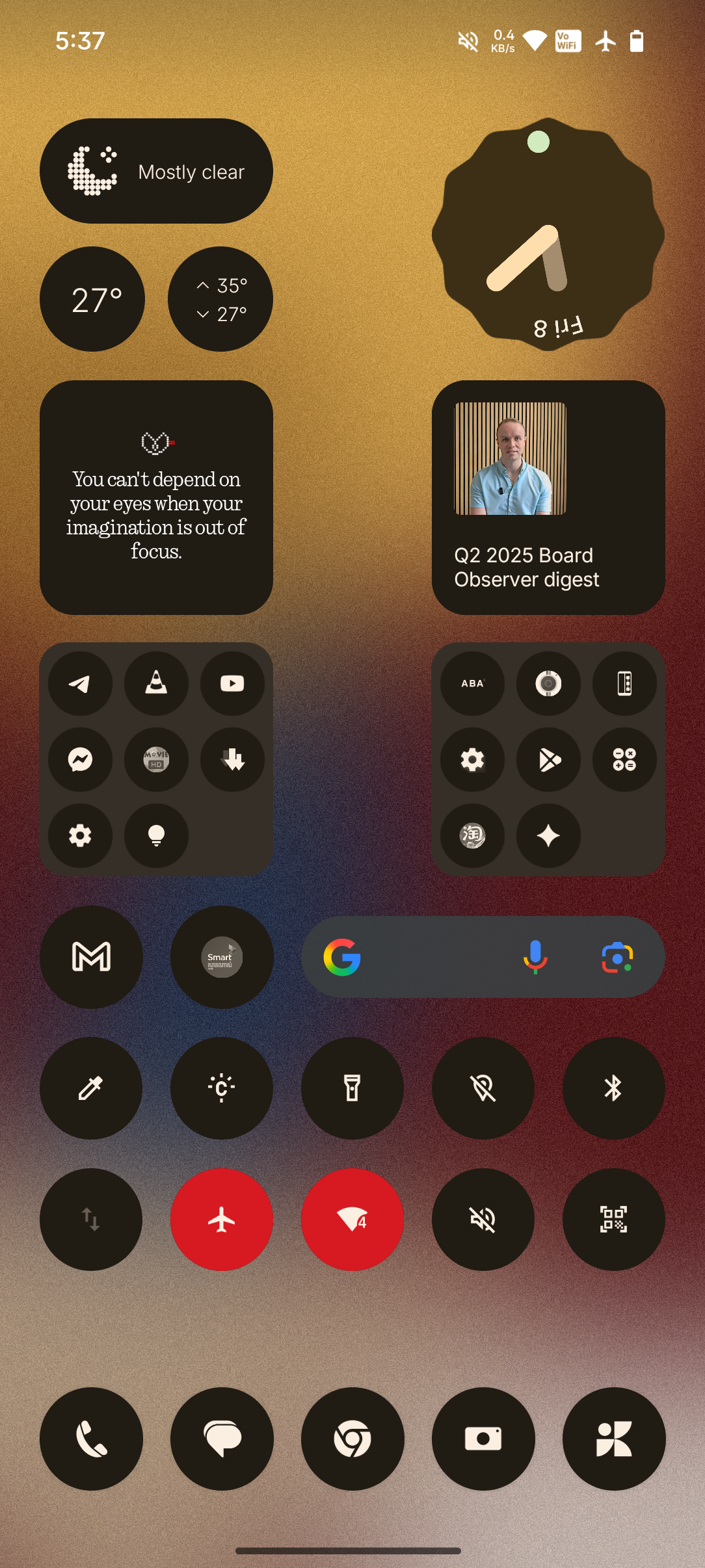Enable Bluetooth

613,1088
